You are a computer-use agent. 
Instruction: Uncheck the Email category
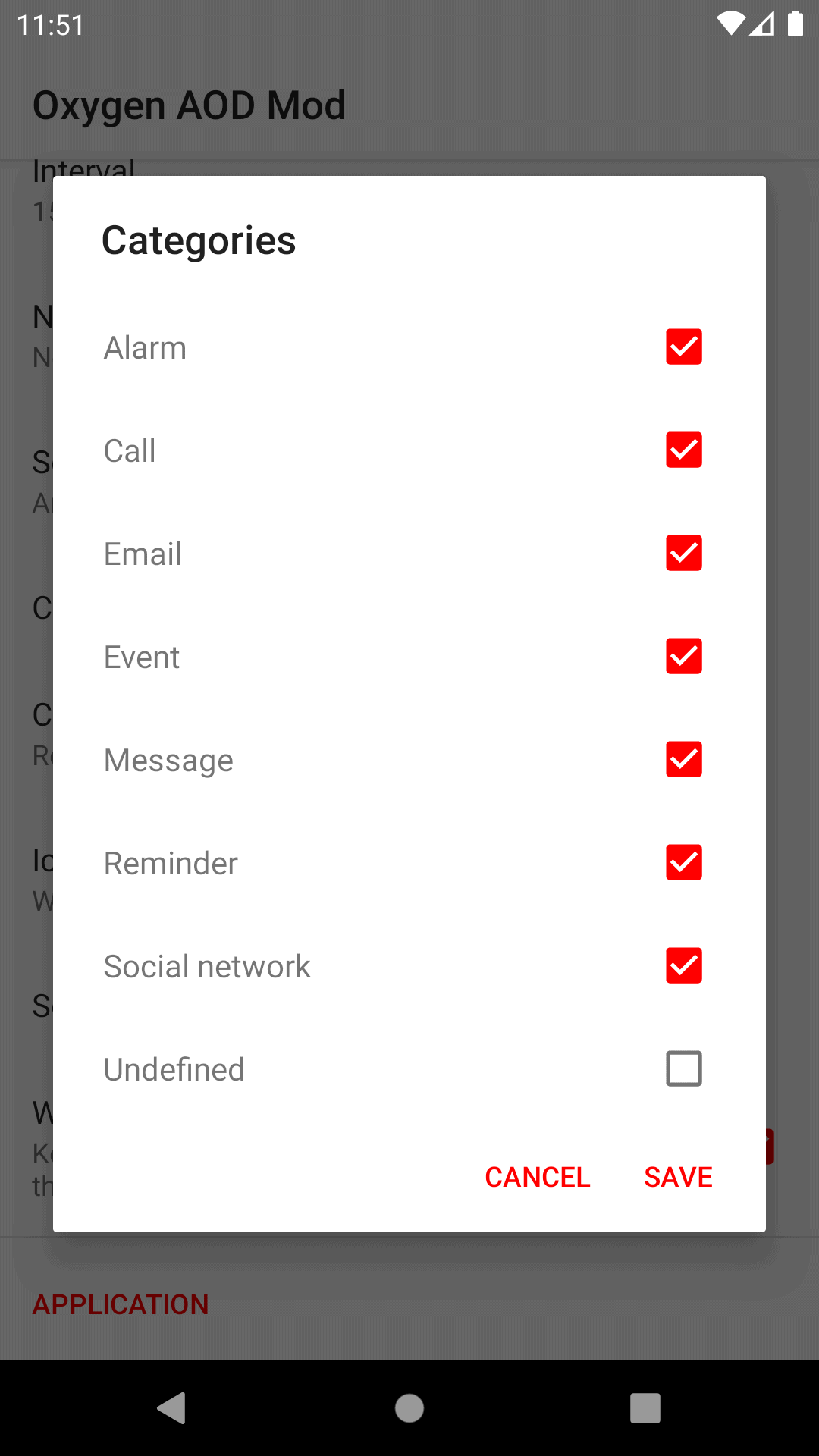[x=683, y=553]
